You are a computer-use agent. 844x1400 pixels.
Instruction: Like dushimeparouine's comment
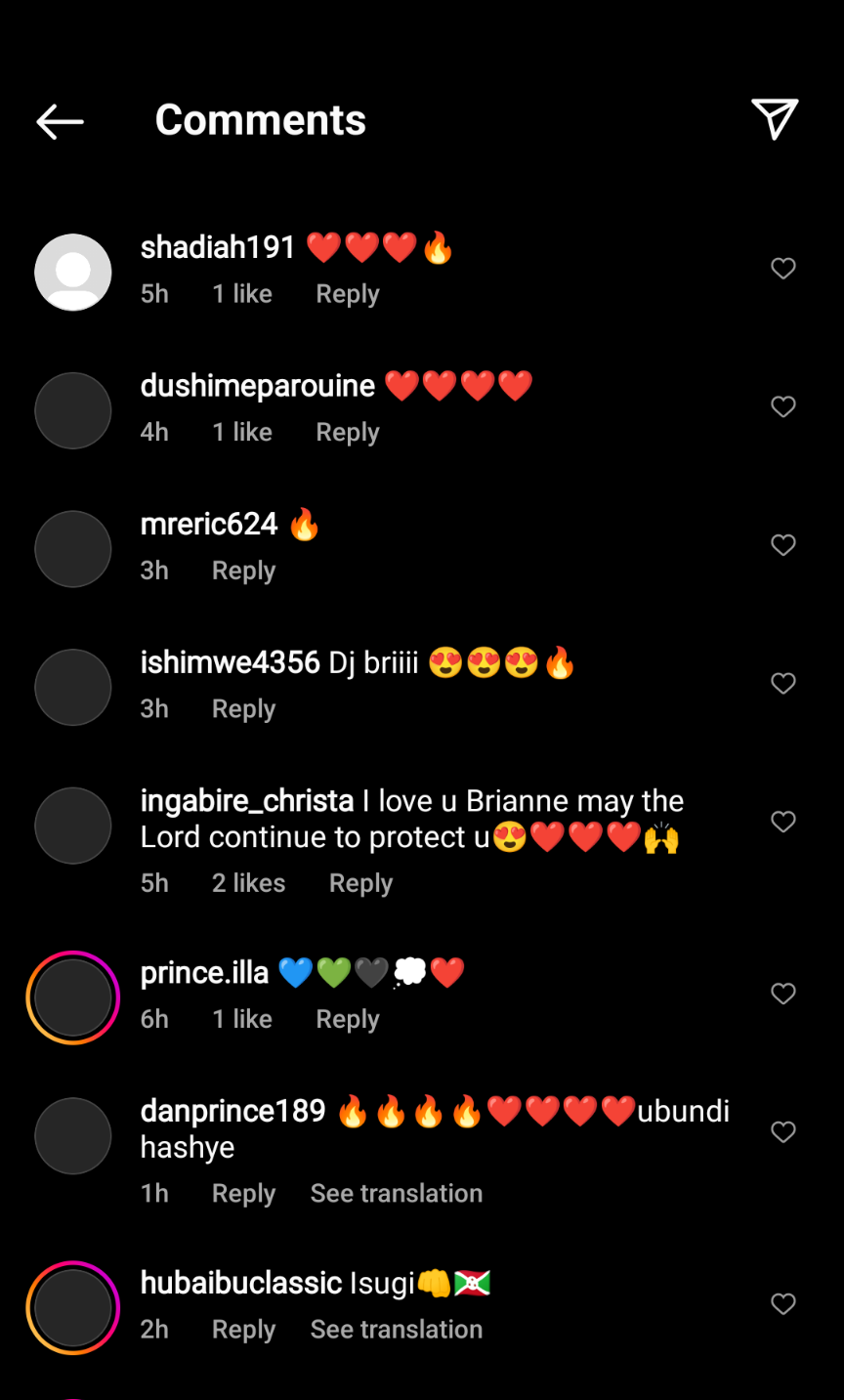(783, 406)
